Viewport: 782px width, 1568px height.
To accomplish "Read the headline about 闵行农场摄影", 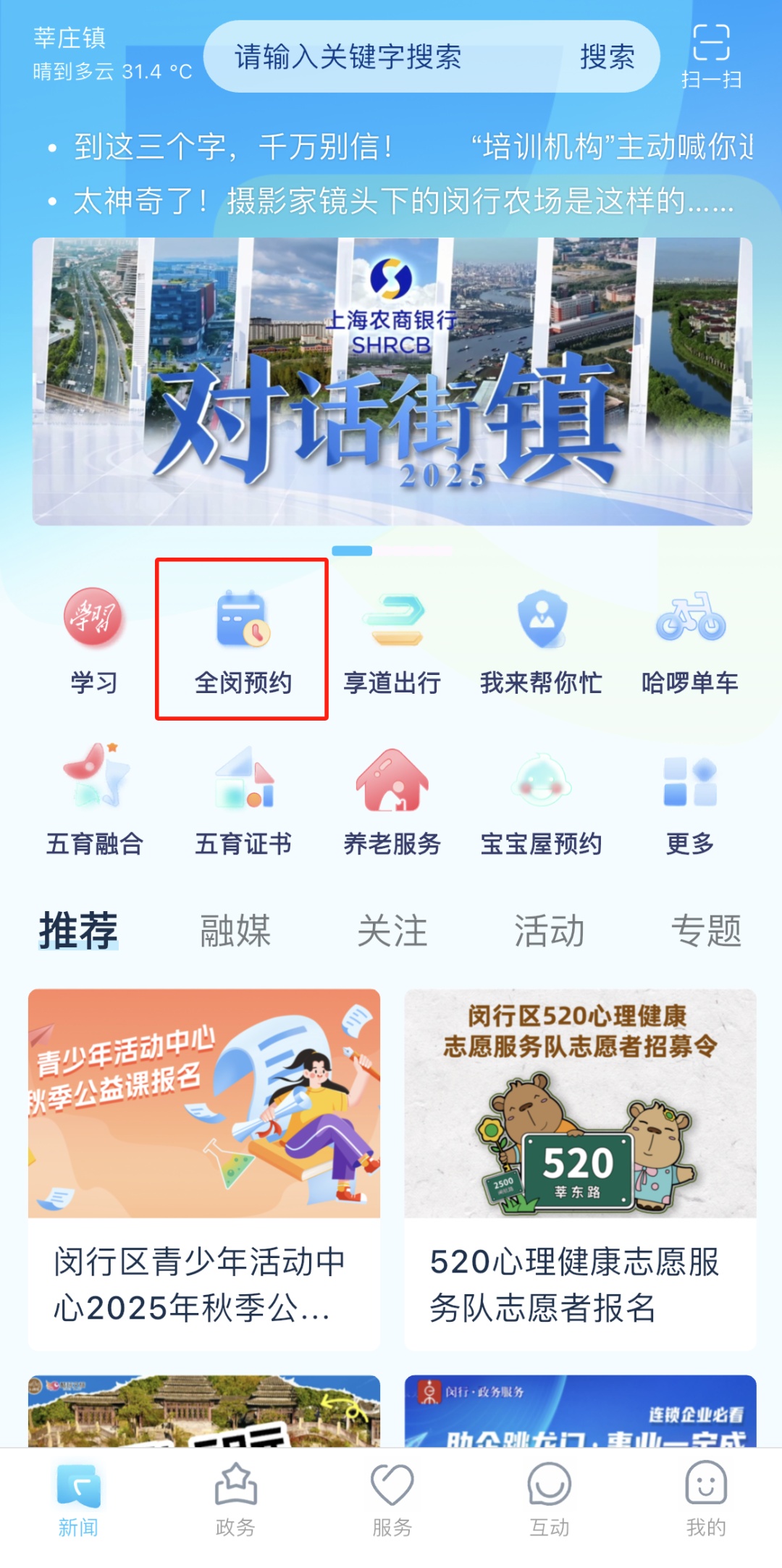I will [403, 201].
